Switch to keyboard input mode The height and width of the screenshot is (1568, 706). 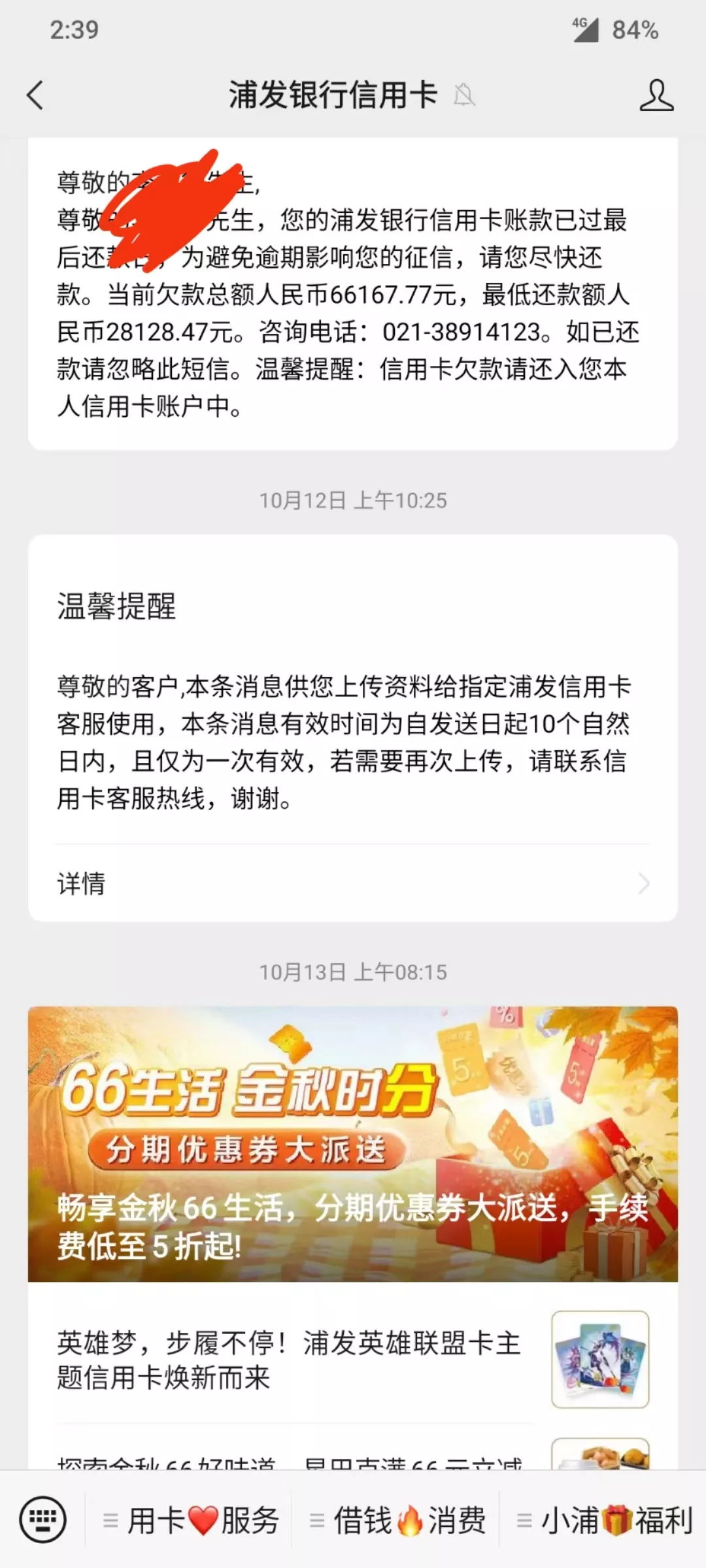(x=43, y=1520)
